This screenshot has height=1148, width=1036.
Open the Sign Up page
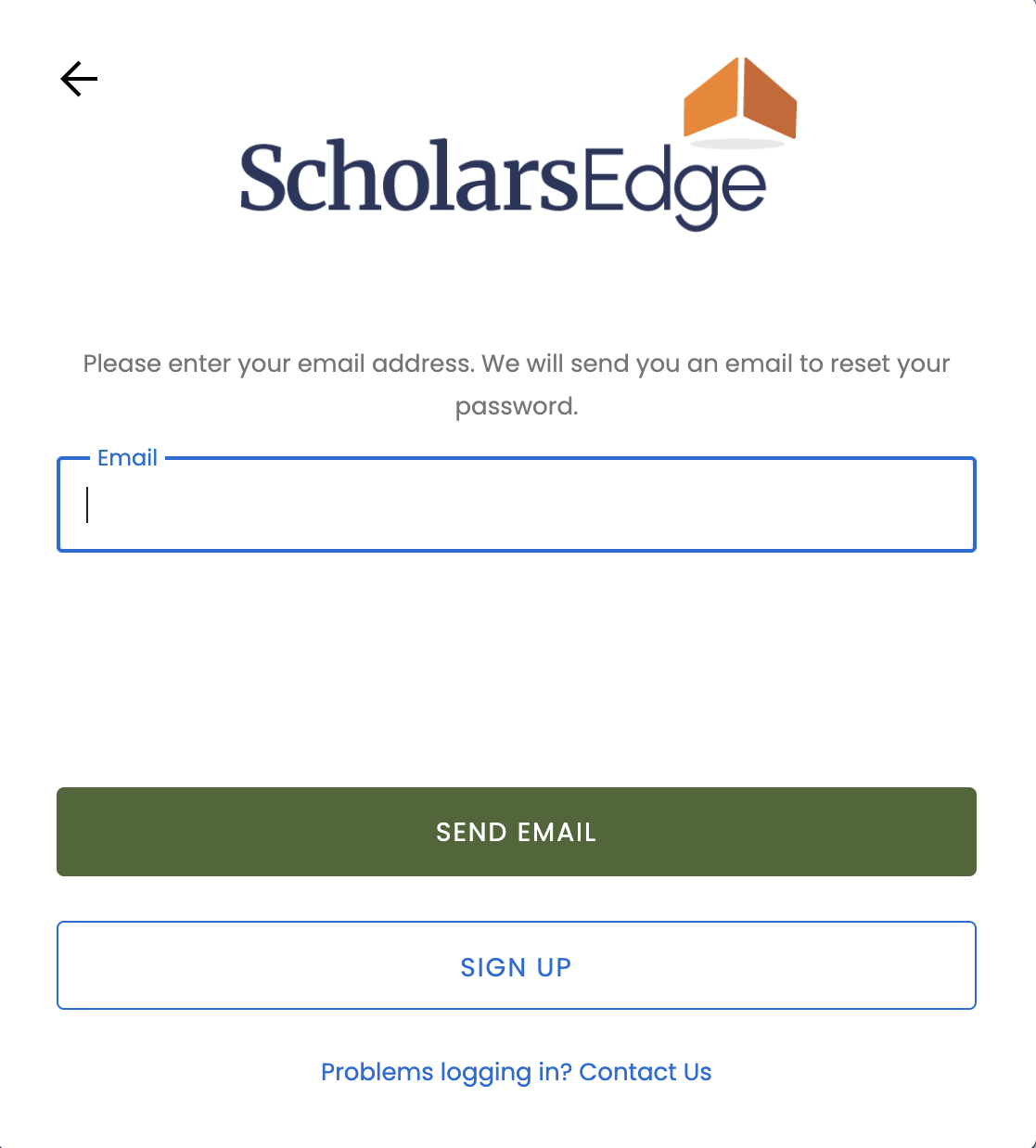point(516,965)
